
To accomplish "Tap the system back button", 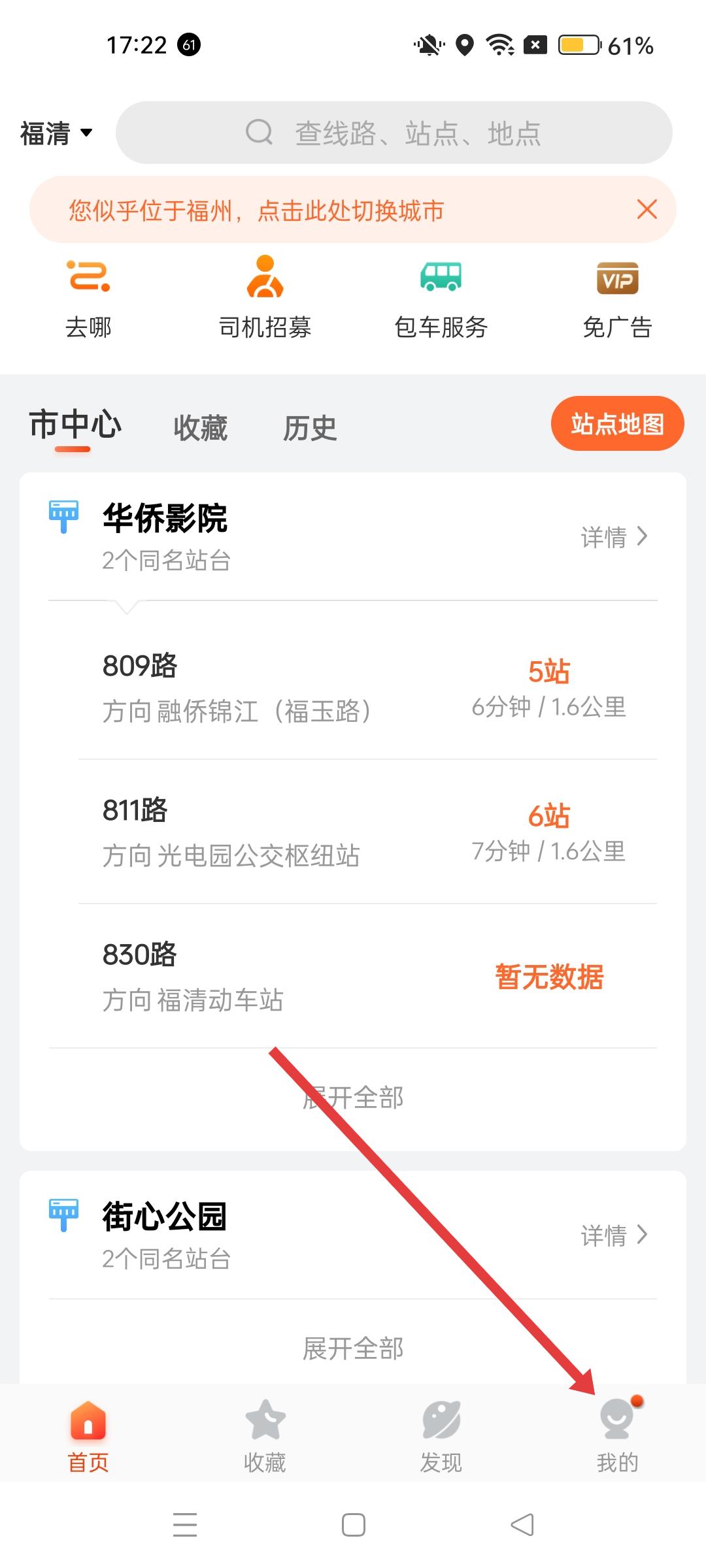I will coord(522,1525).
